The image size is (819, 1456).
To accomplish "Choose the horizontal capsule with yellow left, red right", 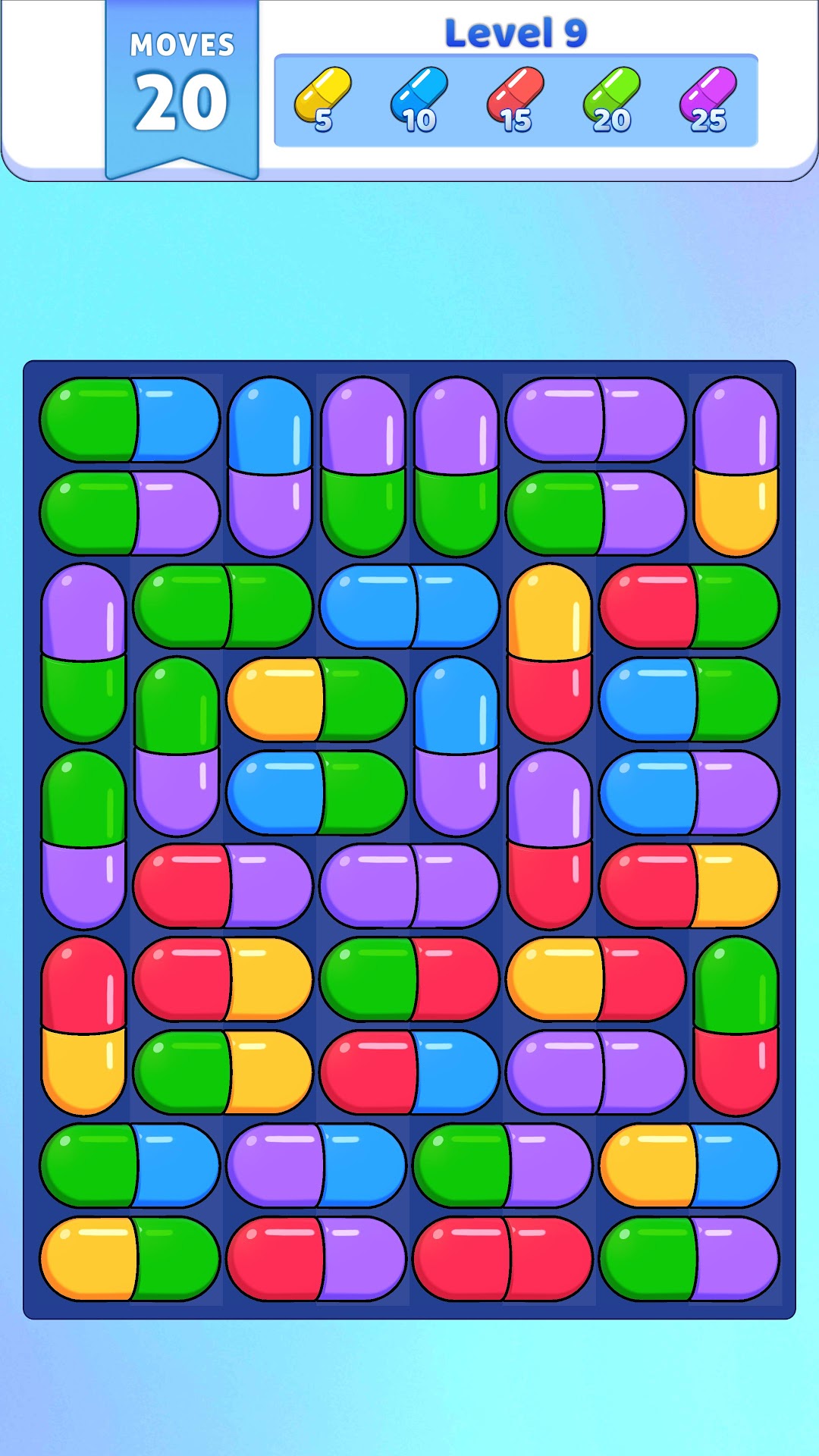I will tap(596, 979).
